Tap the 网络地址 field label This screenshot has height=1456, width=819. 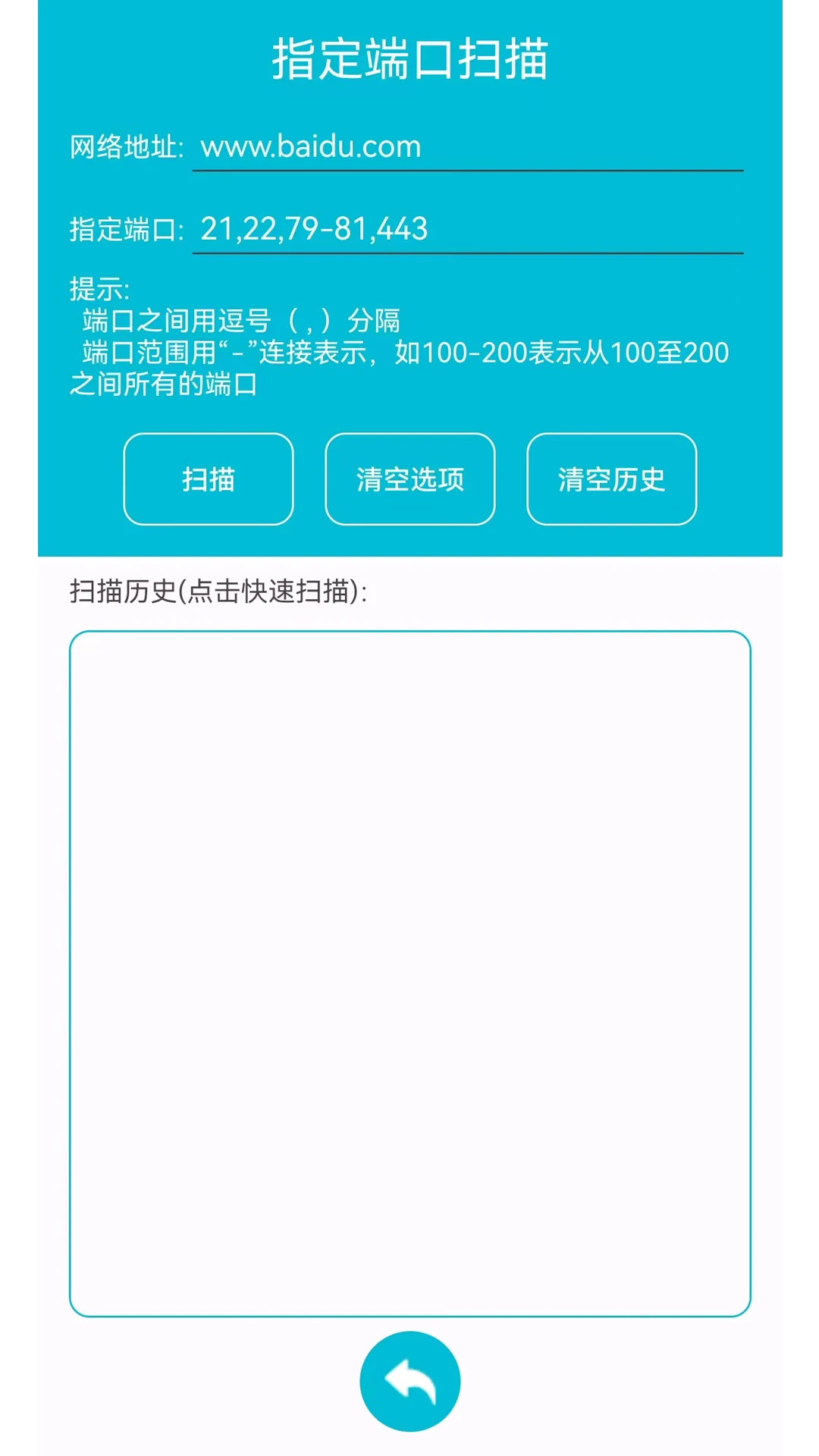coord(126,147)
